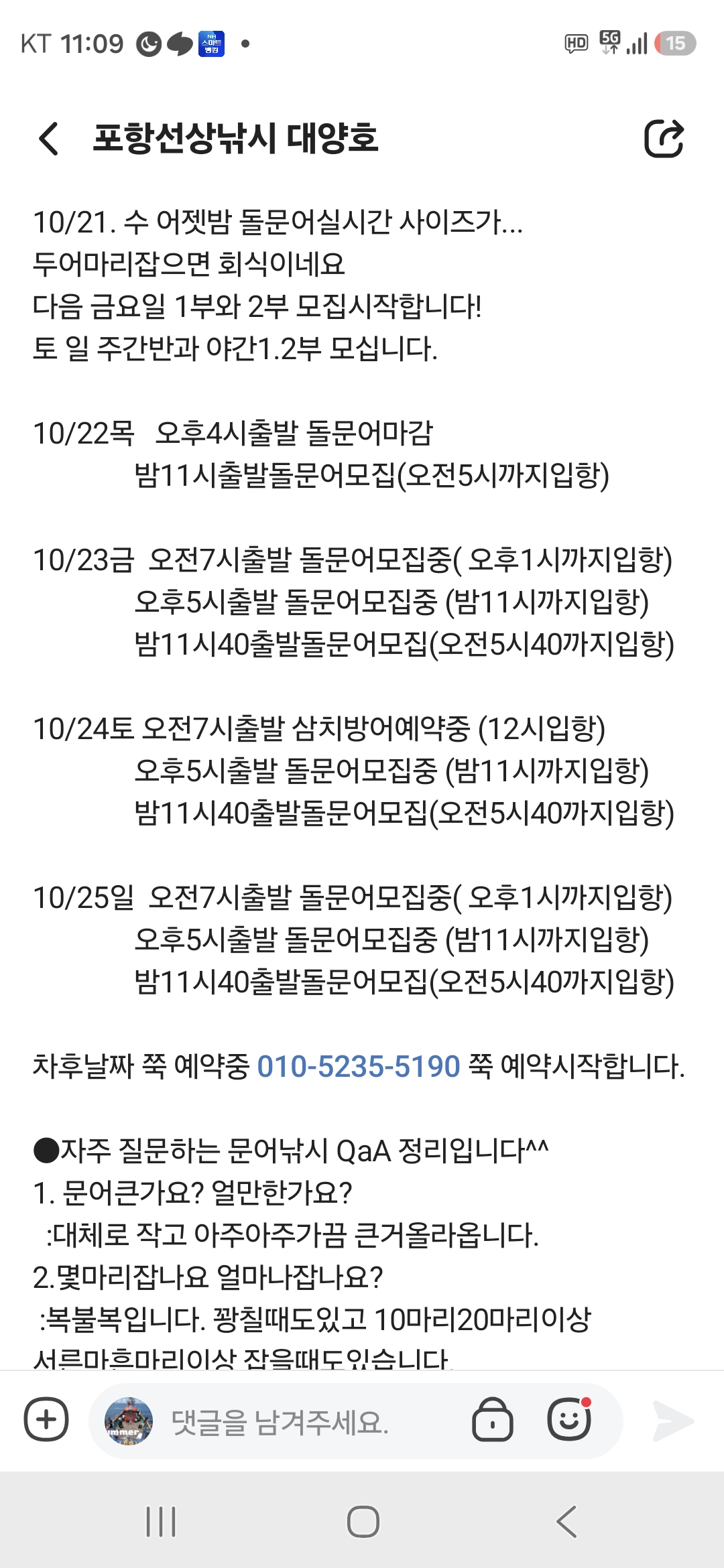
Task: Go to the home screen
Action: pyautogui.click(x=363, y=1521)
